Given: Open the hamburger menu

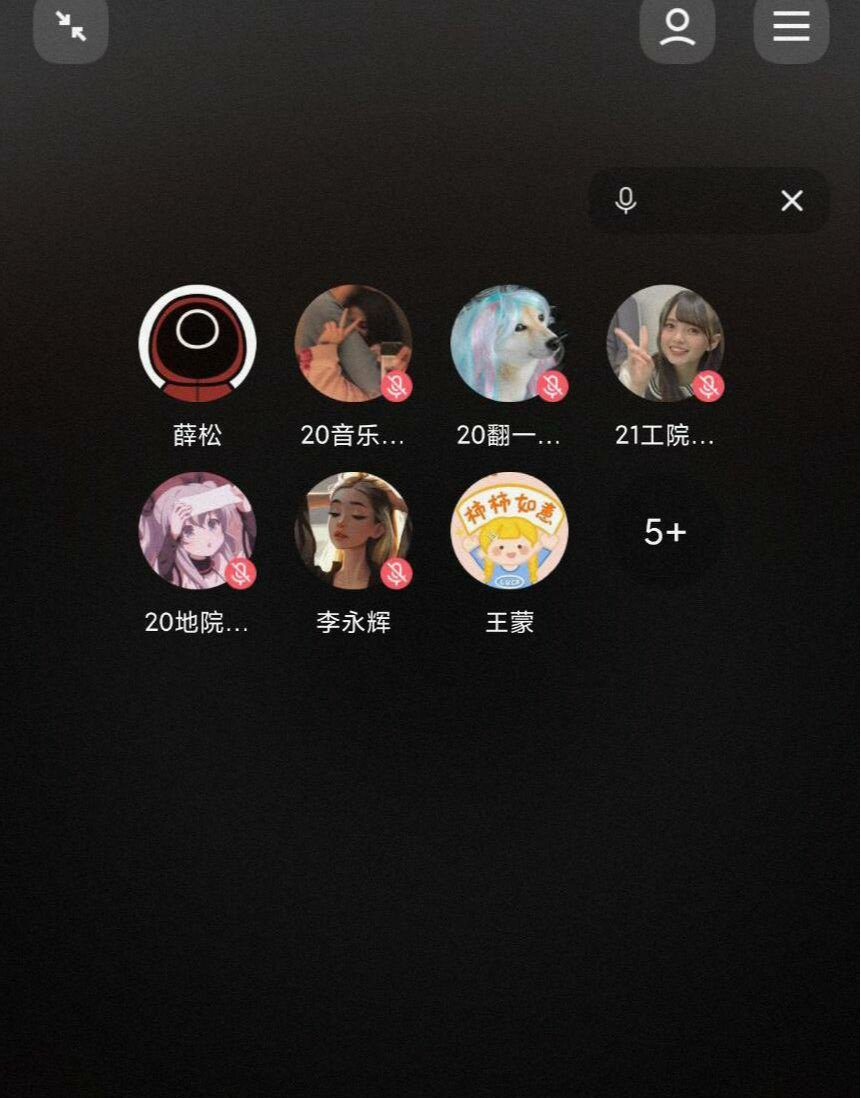Looking at the screenshot, I should point(791,27).
